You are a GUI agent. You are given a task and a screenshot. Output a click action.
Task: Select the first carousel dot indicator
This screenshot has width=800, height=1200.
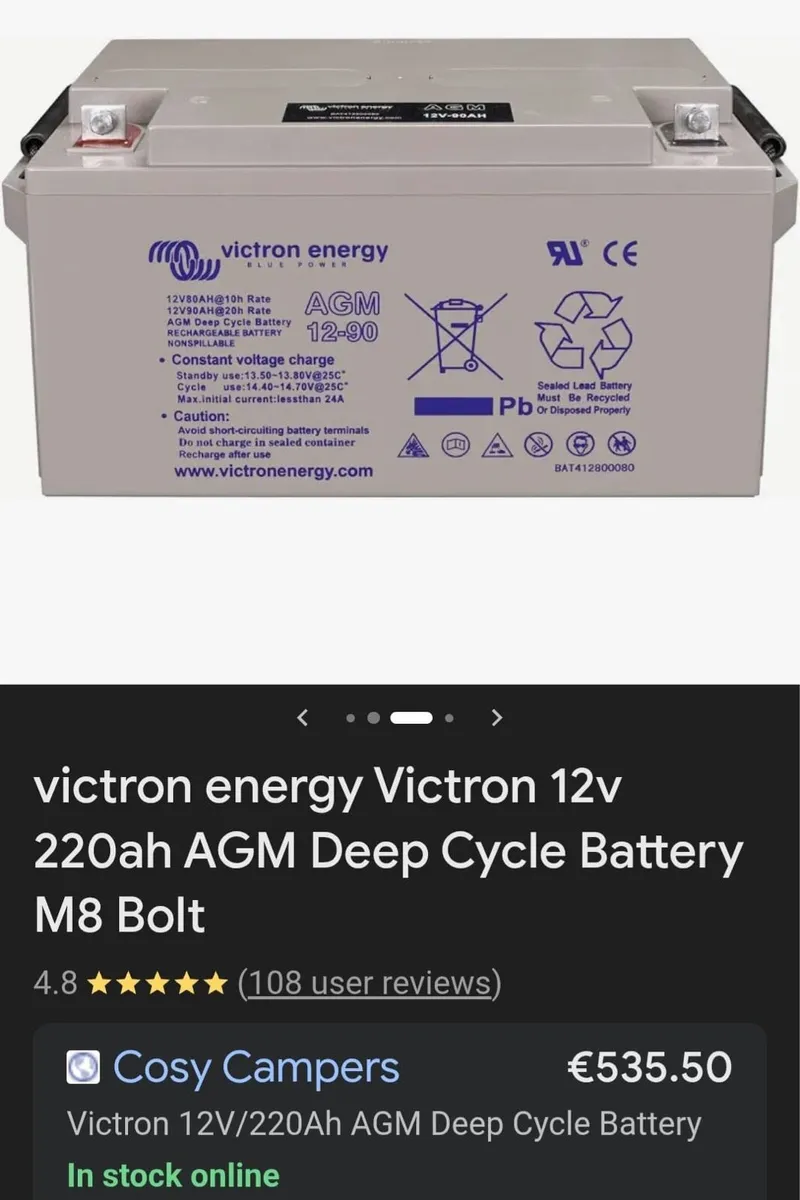[x=351, y=718]
